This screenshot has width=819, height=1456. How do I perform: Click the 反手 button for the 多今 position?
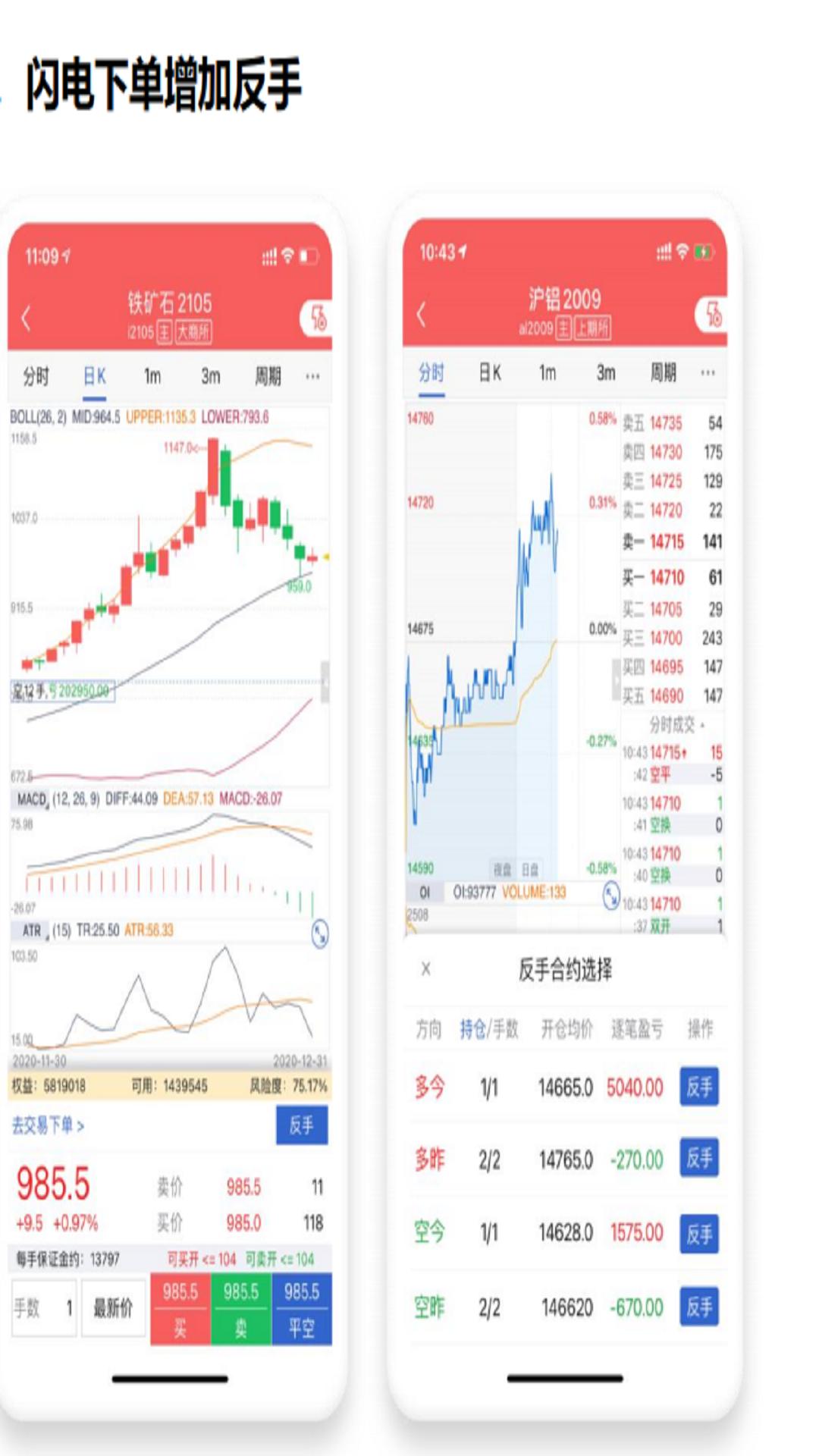click(700, 1084)
